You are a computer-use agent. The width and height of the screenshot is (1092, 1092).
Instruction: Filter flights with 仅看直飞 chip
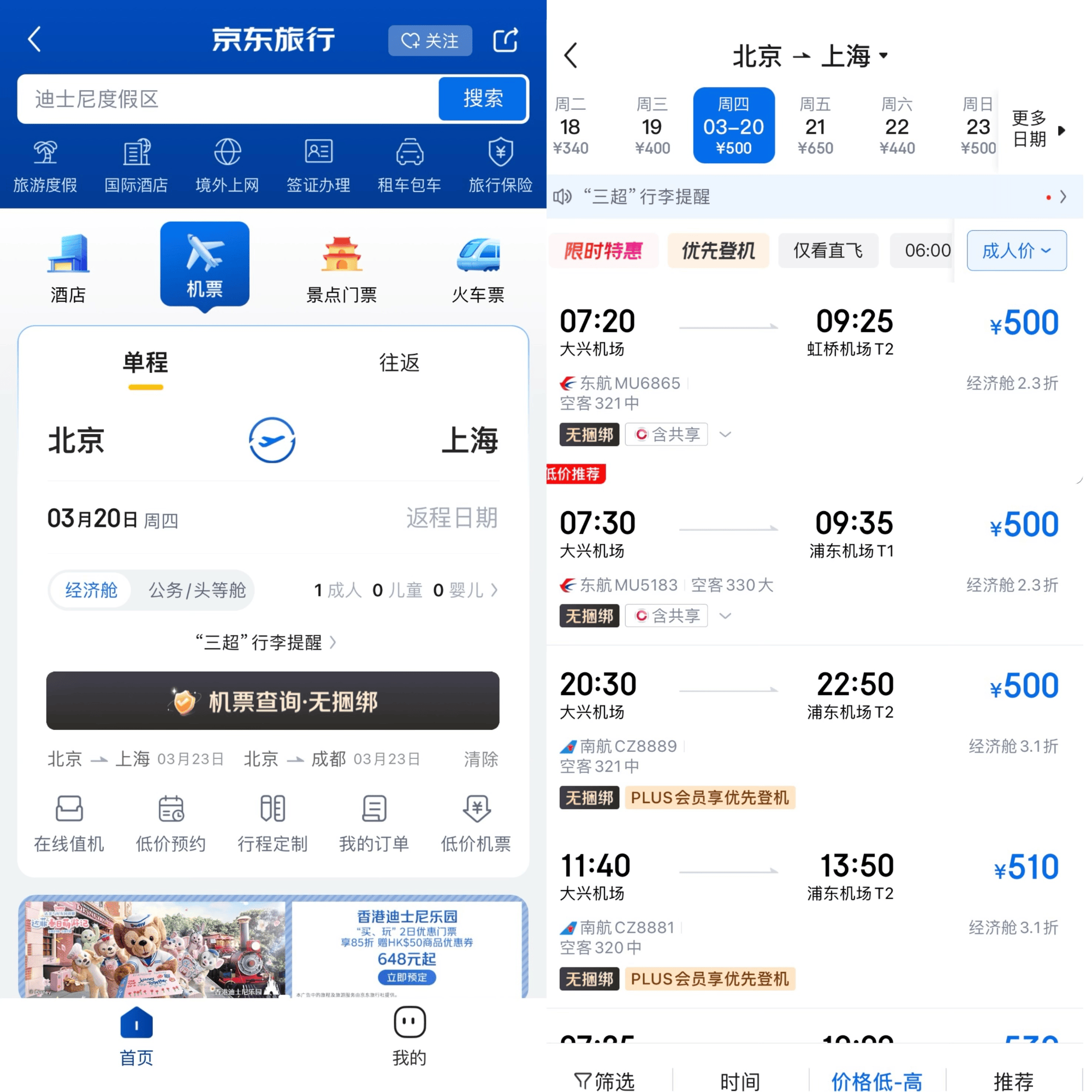[x=828, y=251]
